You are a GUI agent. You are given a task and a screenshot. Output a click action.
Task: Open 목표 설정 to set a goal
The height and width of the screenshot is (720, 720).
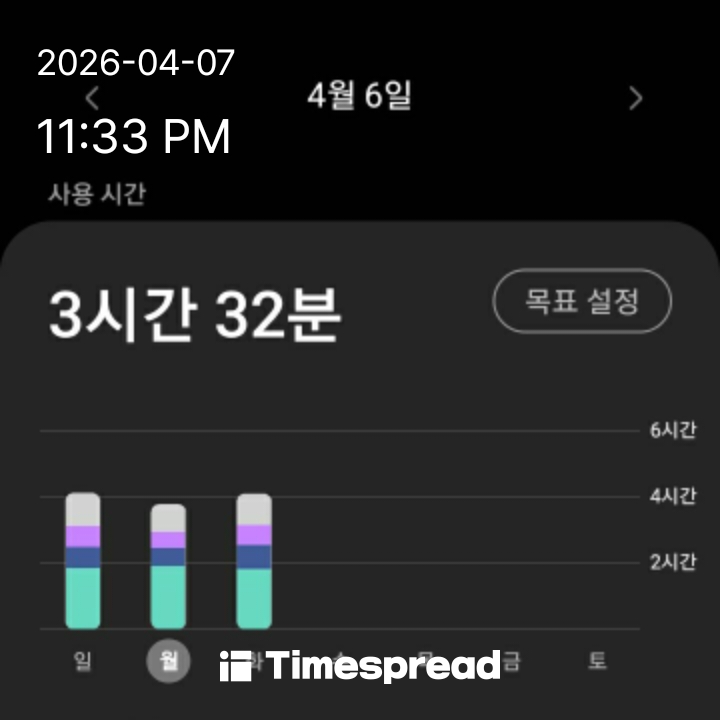pyautogui.click(x=582, y=301)
